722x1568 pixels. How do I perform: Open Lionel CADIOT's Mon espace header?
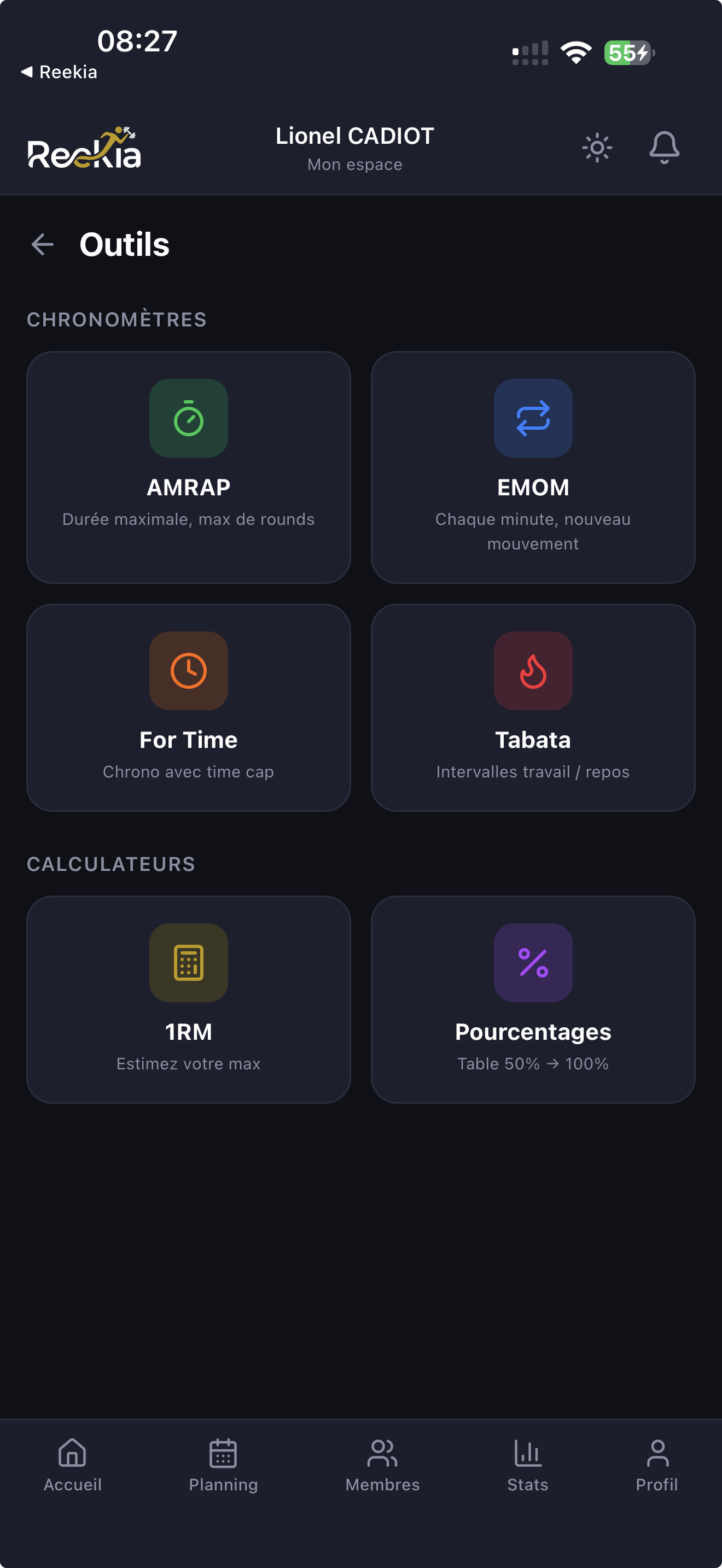354,147
